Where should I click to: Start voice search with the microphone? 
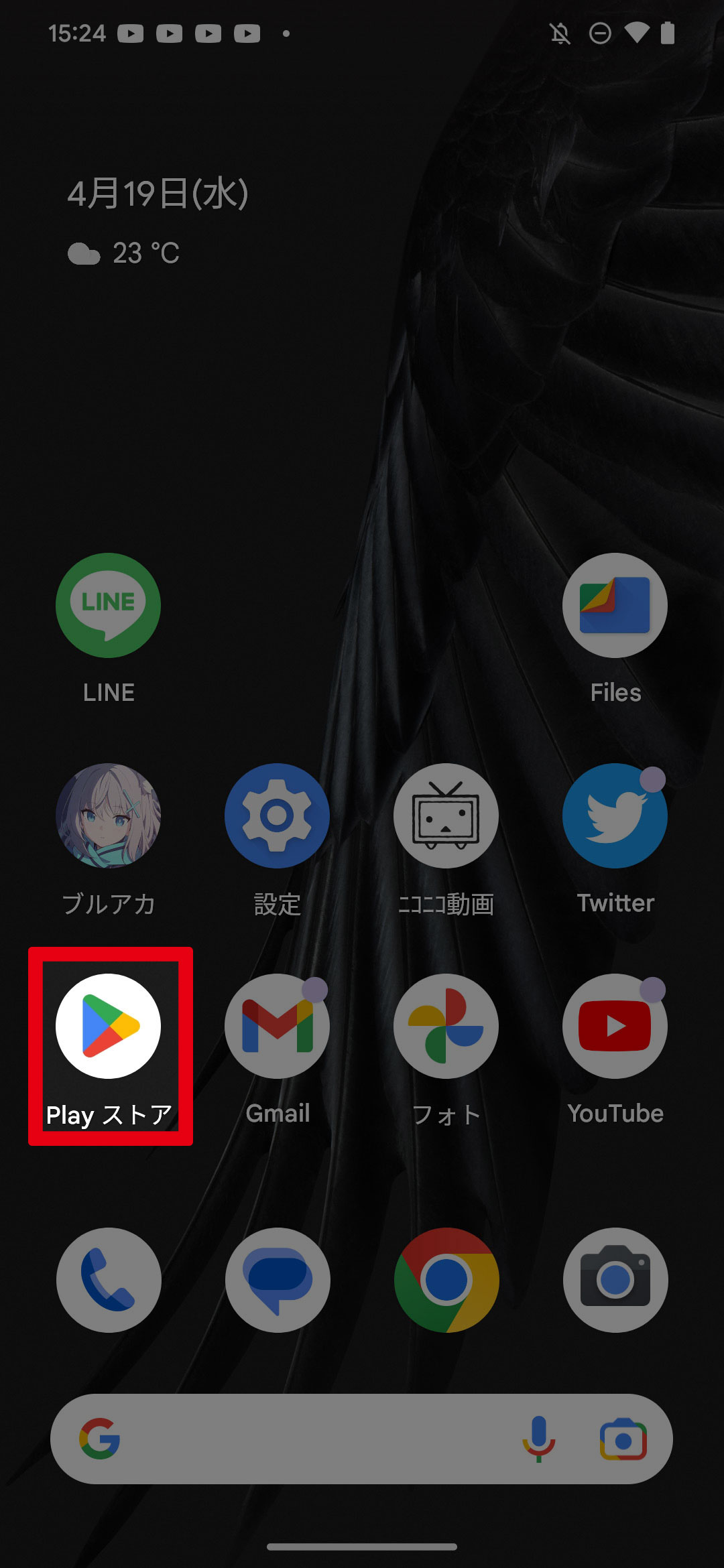539,1439
